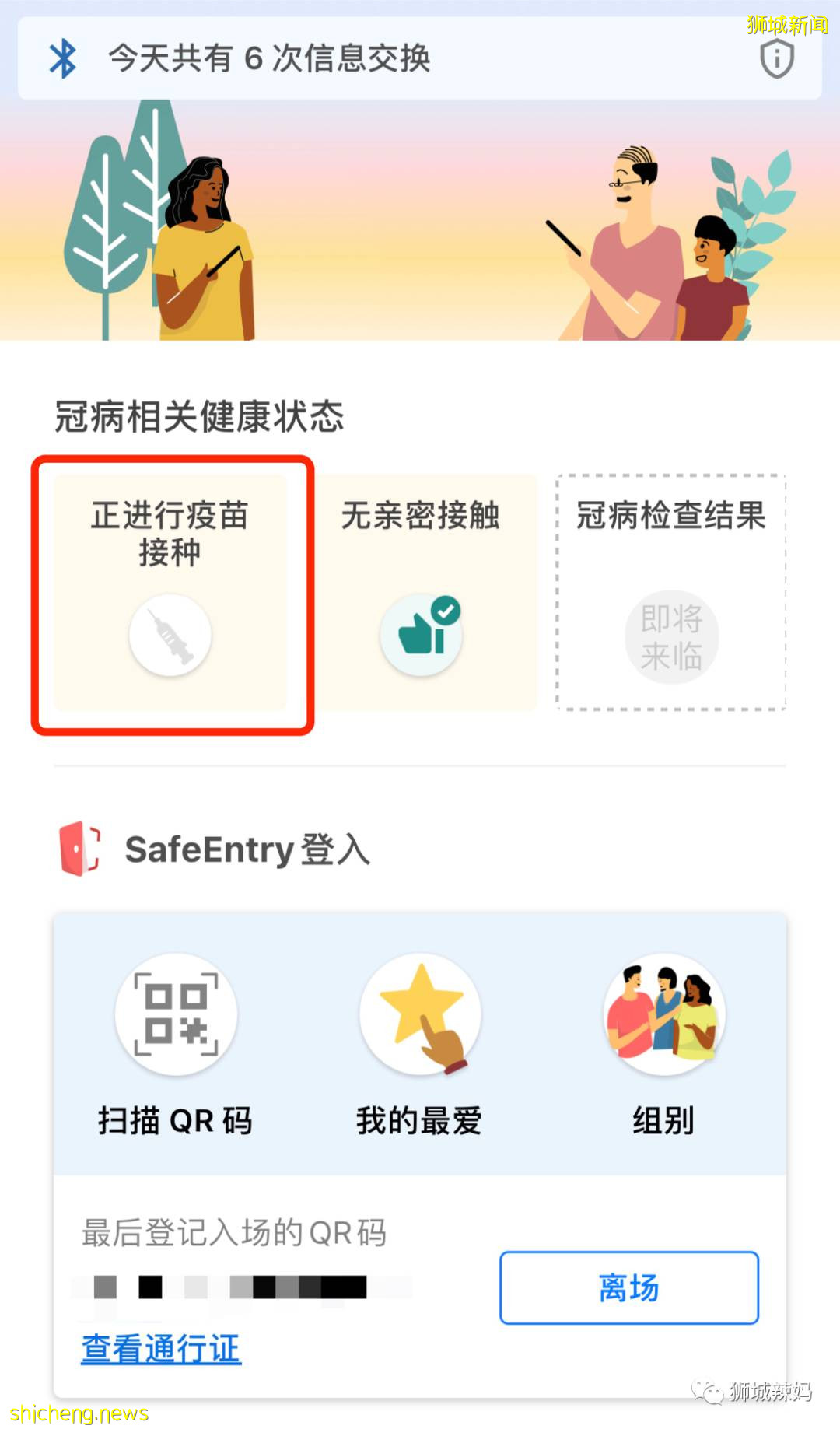Click the thumbs-up no close contact icon

tap(421, 634)
